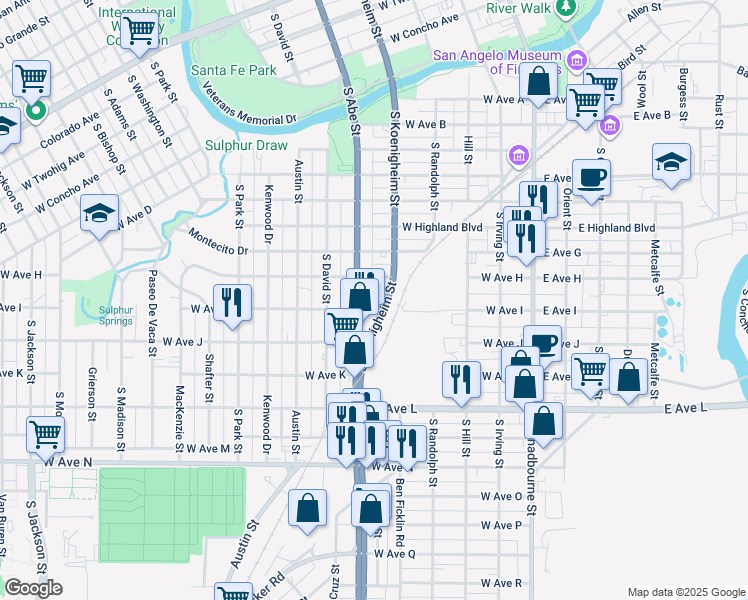Select the school pin near Burgess St
Screen dimensions: 748x600
click(x=671, y=160)
